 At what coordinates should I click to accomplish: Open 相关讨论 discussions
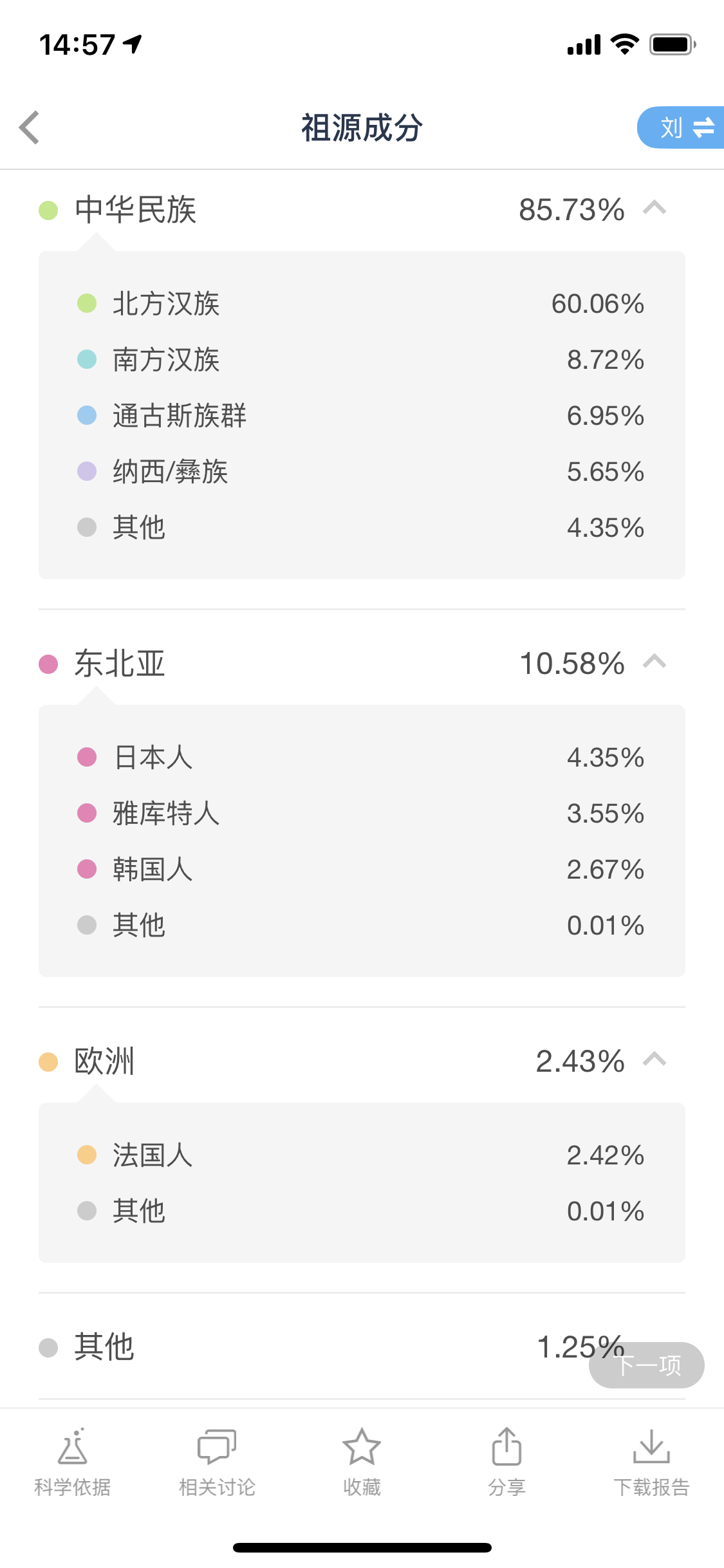click(218, 1462)
